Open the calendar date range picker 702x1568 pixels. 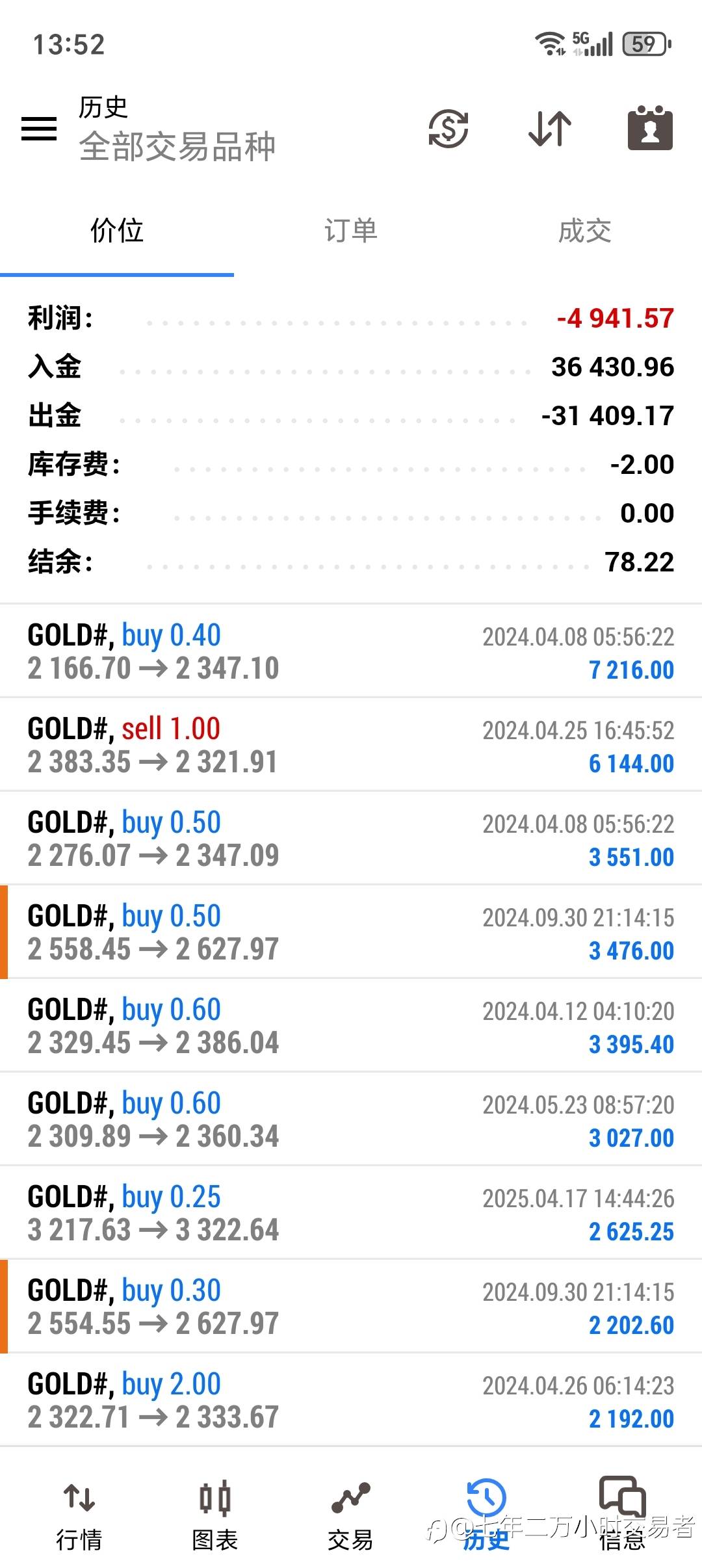tap(650, 128)
